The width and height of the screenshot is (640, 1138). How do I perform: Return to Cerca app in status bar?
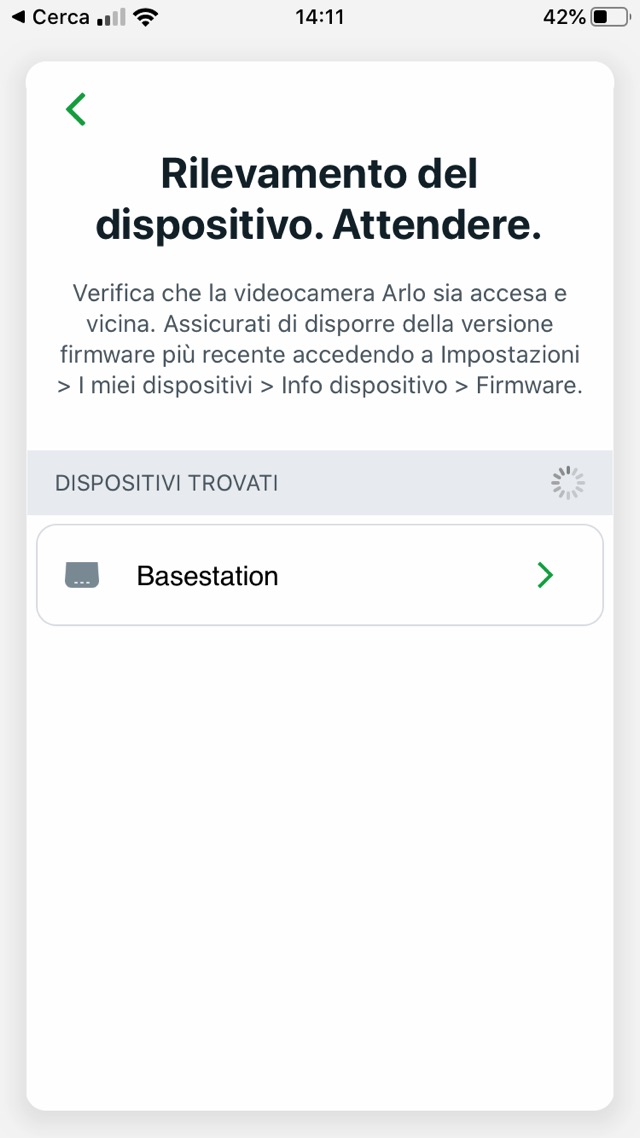(x=50, y=17)
